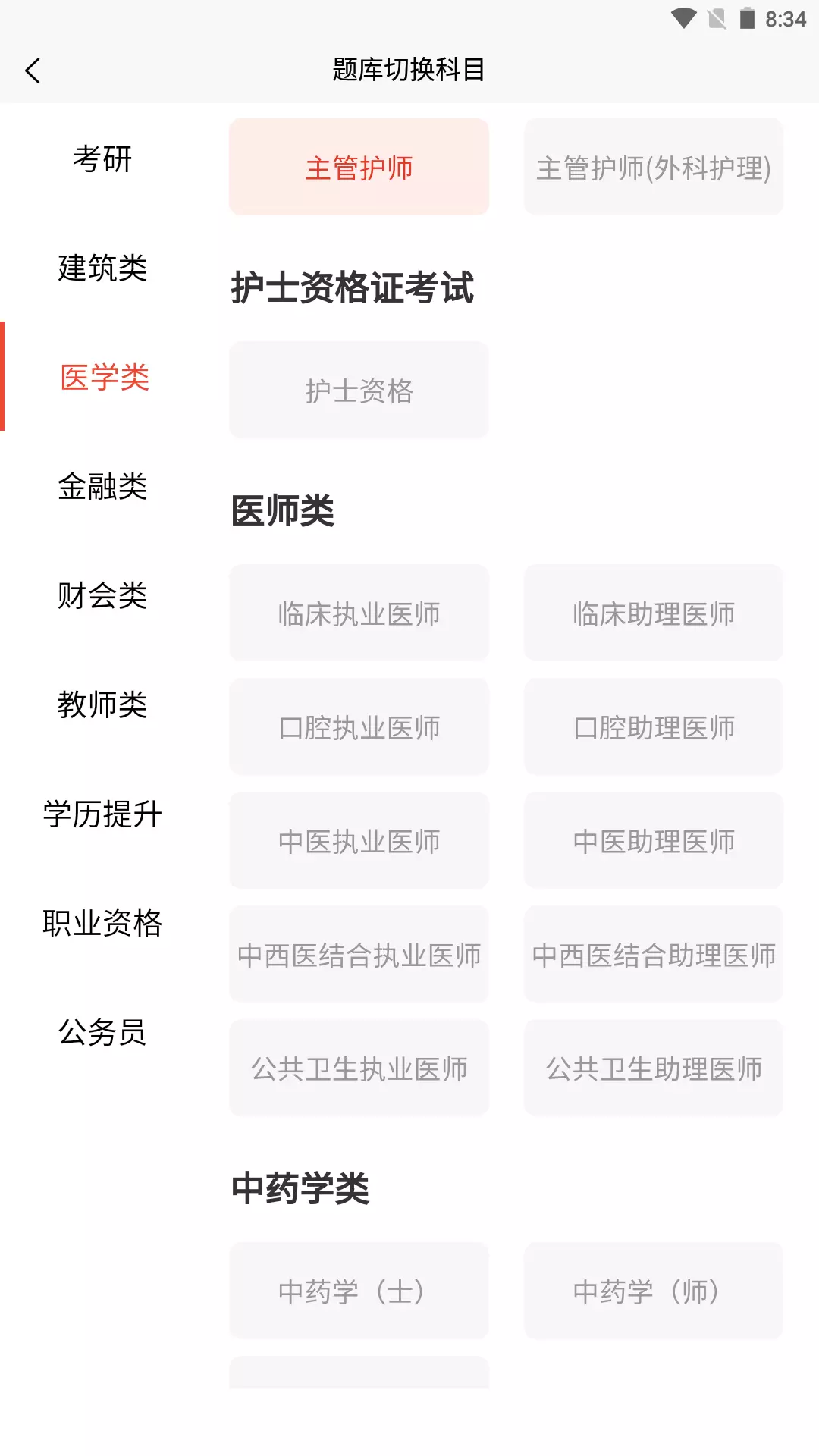
Task: Open the 金融类 category
Action: (x=102, y=487)
